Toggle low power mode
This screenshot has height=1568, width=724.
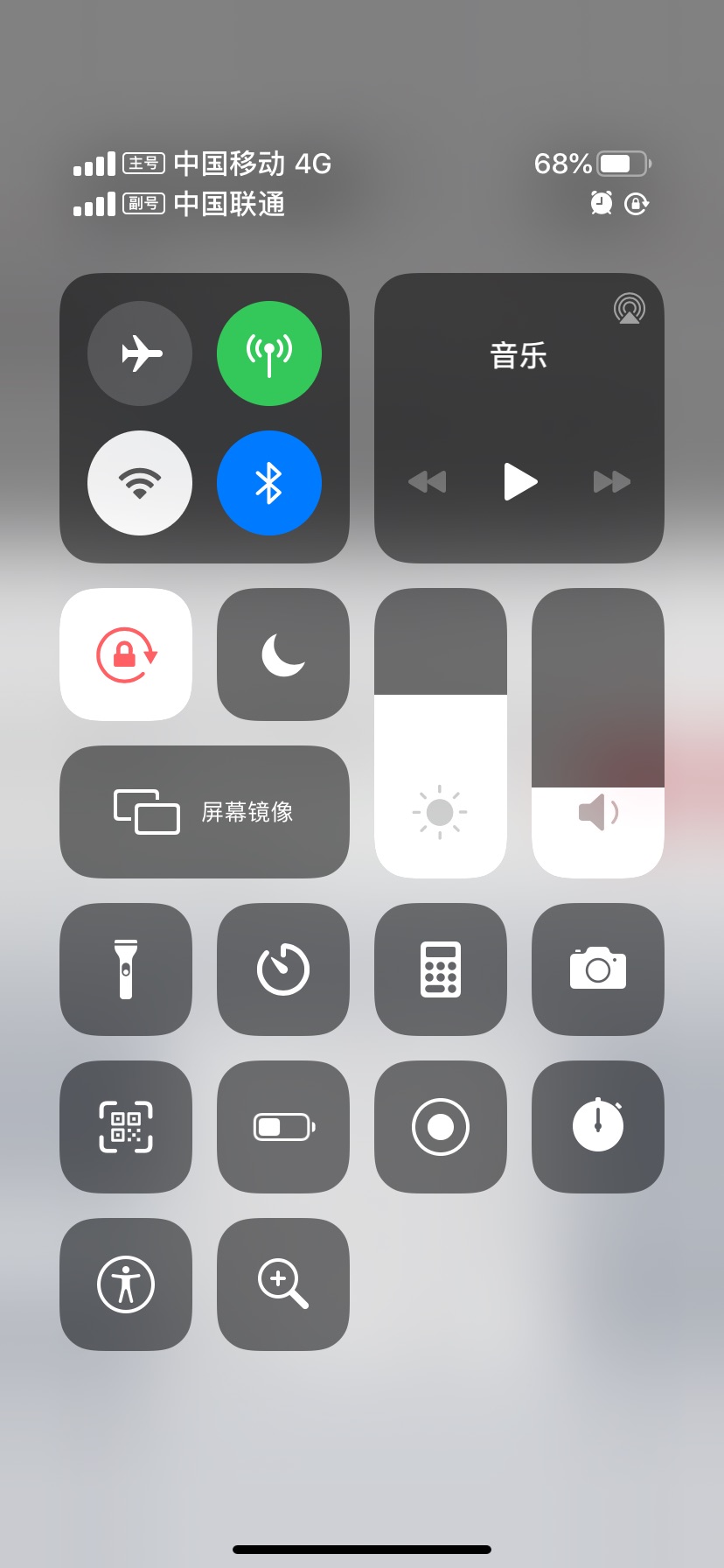coord(283,1127)
